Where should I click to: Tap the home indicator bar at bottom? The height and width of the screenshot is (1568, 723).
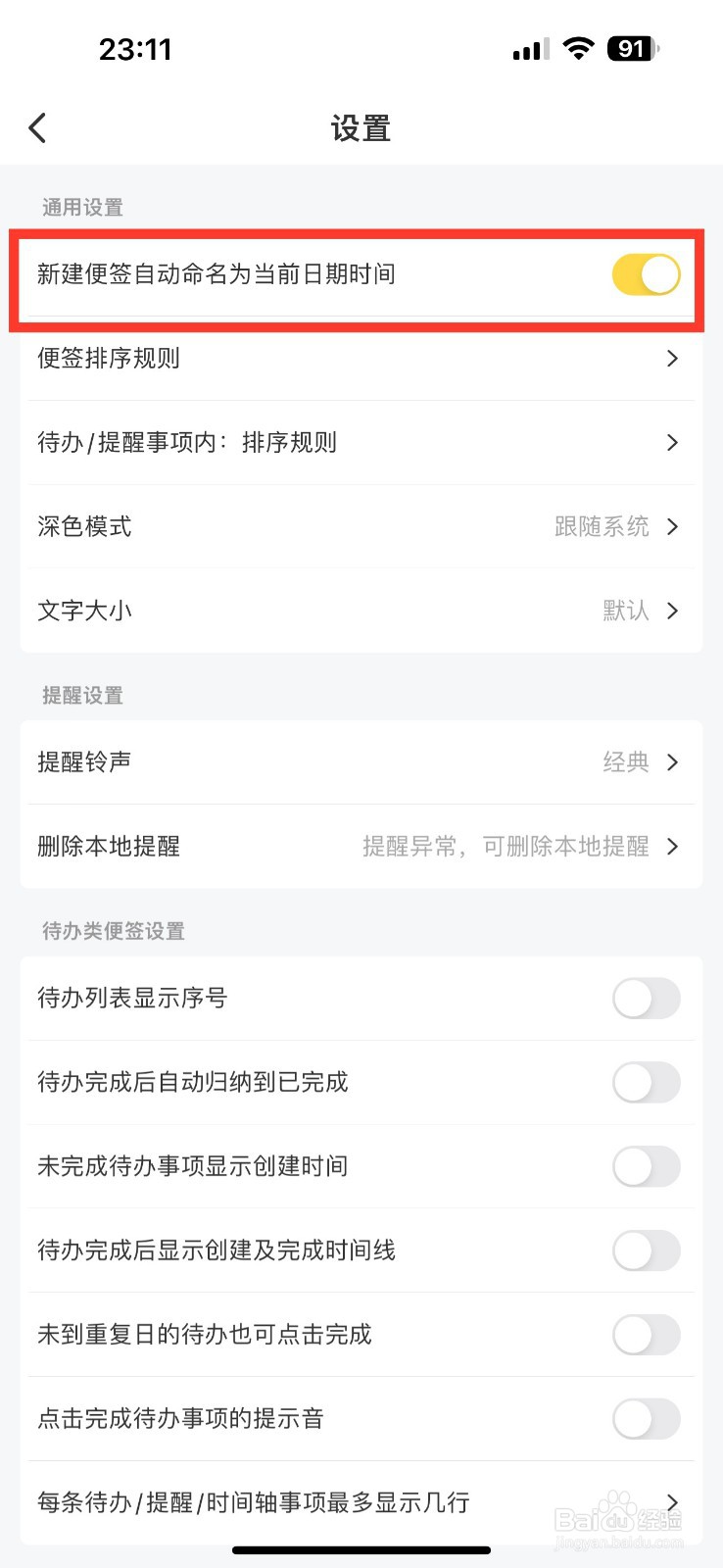pyautogui.click(x=361, y=1551)
